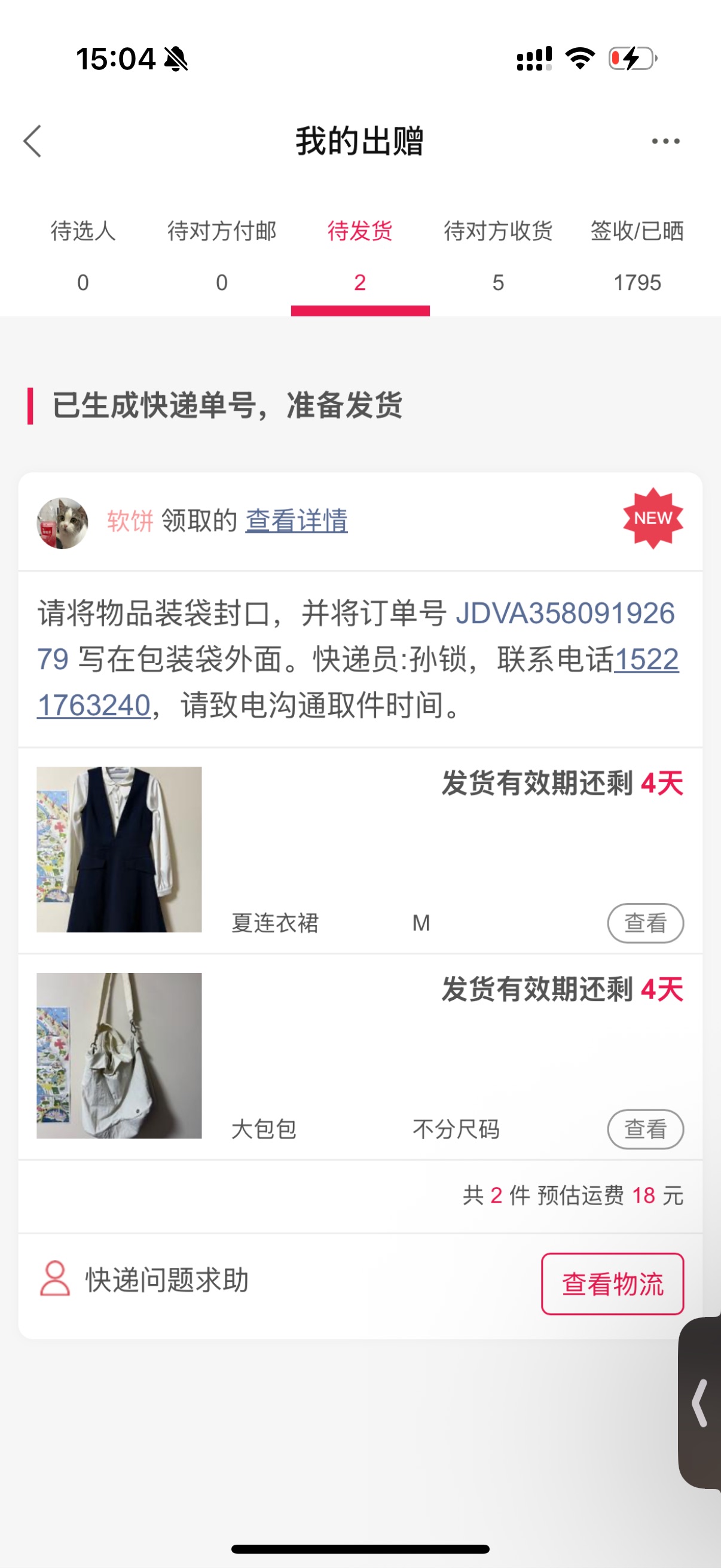Viewport: 721px width, 1568px height.
Task: Switch to the 签收/已晒 tab
Action: click(x=637, y=257)
